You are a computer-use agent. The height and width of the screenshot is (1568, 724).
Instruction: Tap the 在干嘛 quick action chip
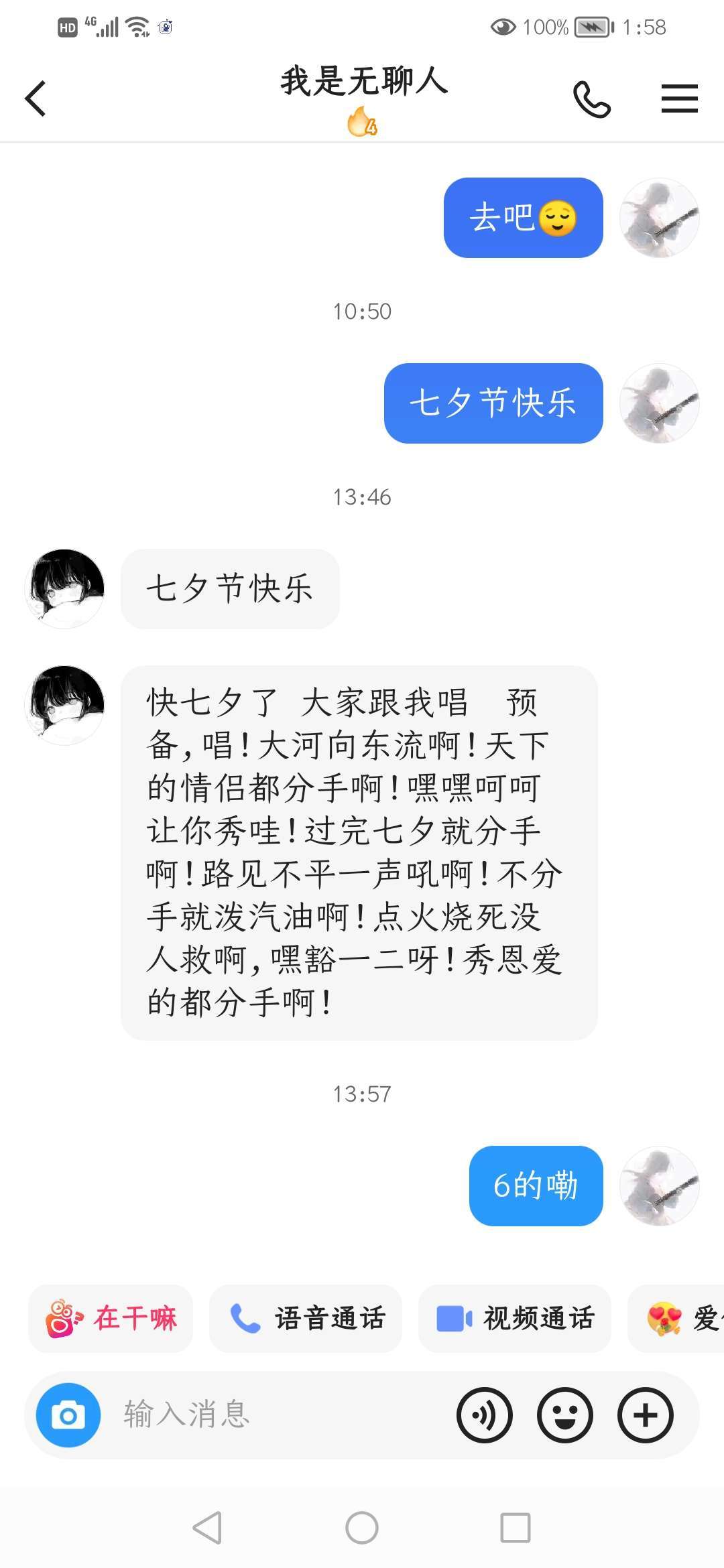[111, 1318]
